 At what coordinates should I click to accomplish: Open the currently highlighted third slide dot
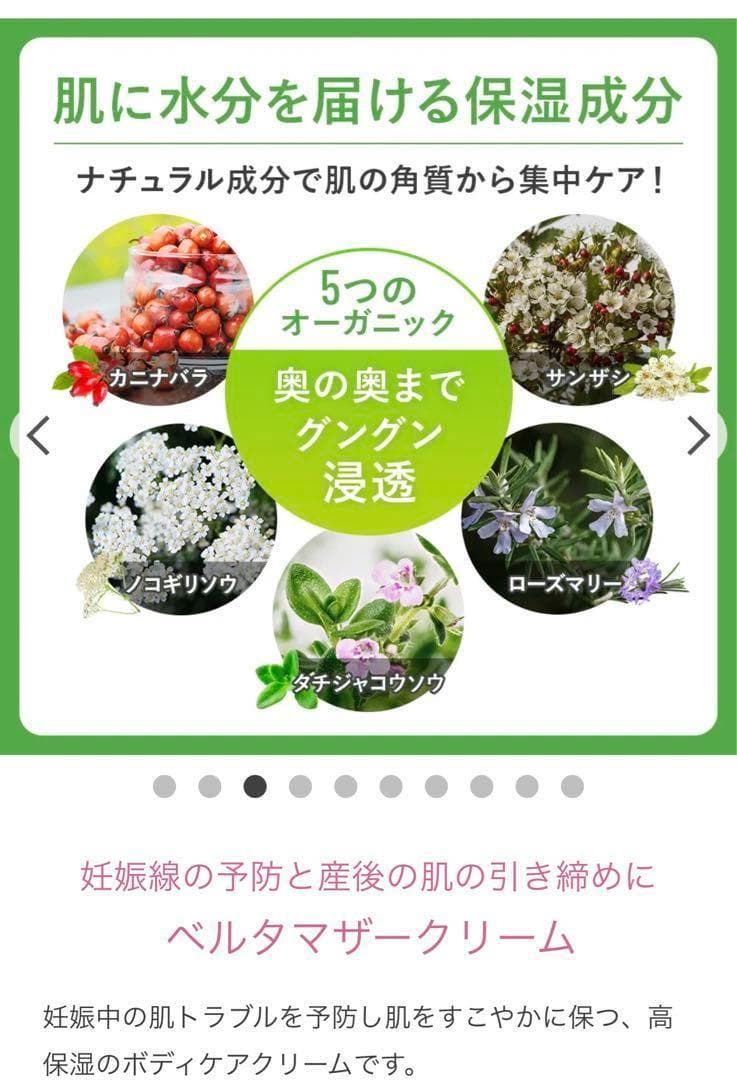tap(255, 784)
